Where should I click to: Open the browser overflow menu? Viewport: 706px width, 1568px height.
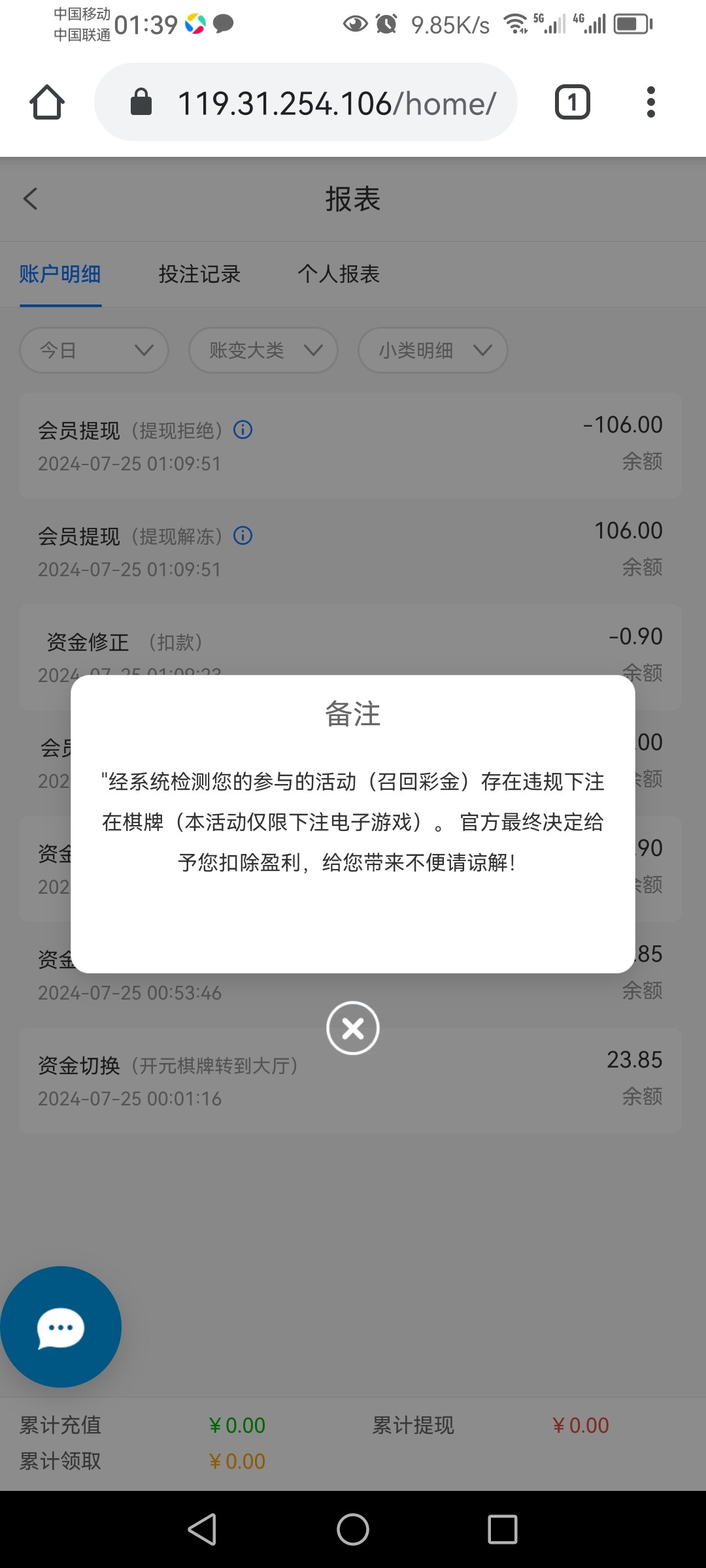coord(650,103)
